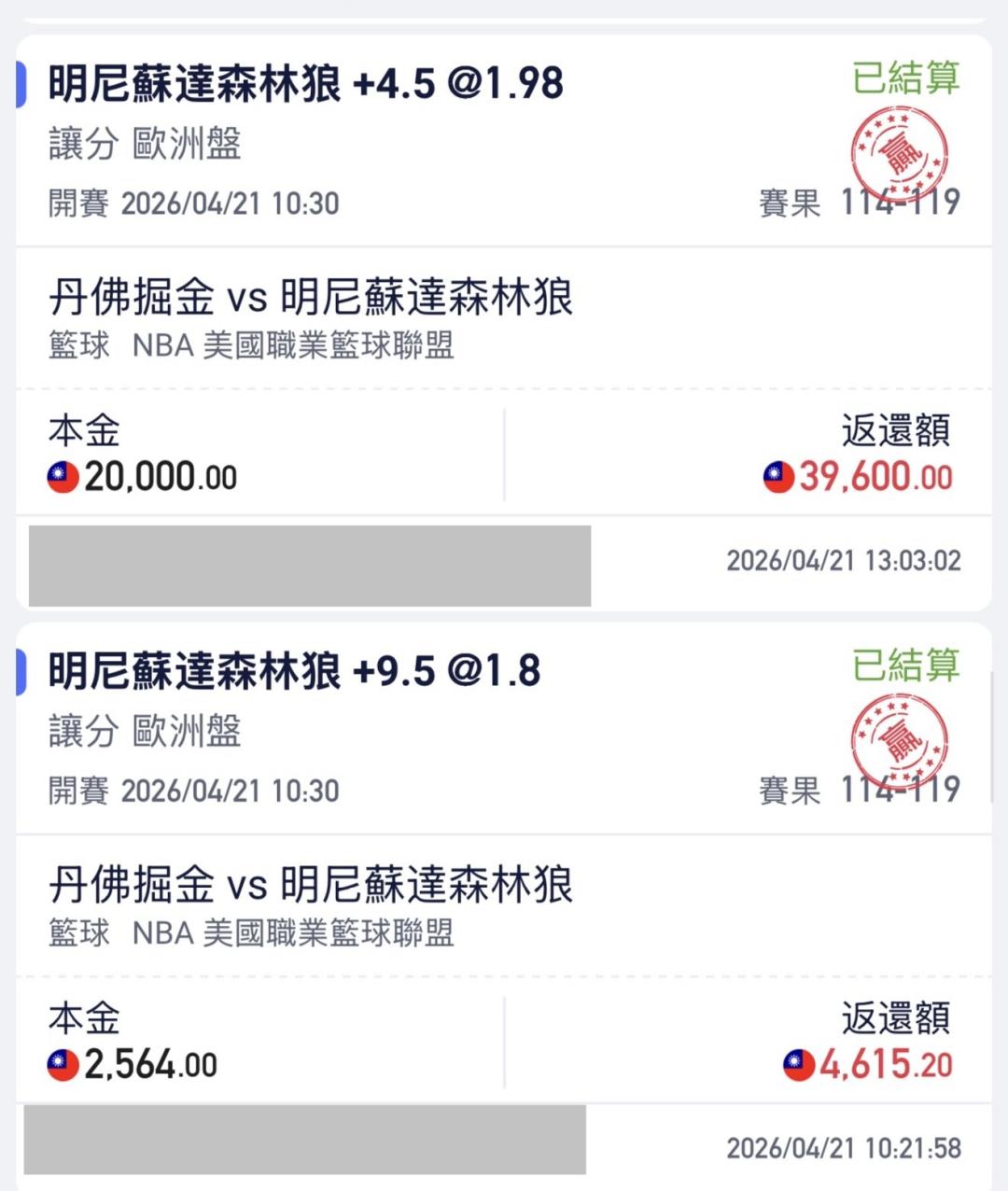
Task: Open the Timberwolves +4.5 @1.98 bet card
Action: click(x=504, y=323)
